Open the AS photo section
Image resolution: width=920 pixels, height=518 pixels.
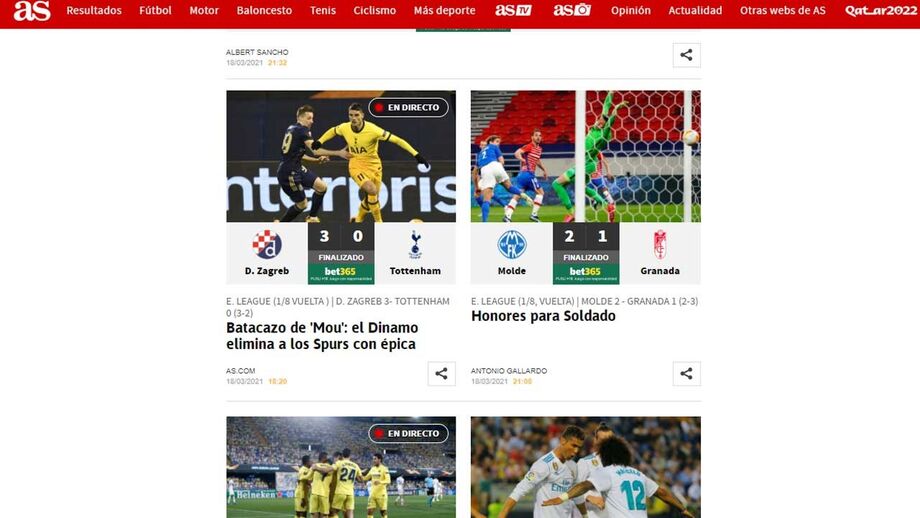coord(572,11)
